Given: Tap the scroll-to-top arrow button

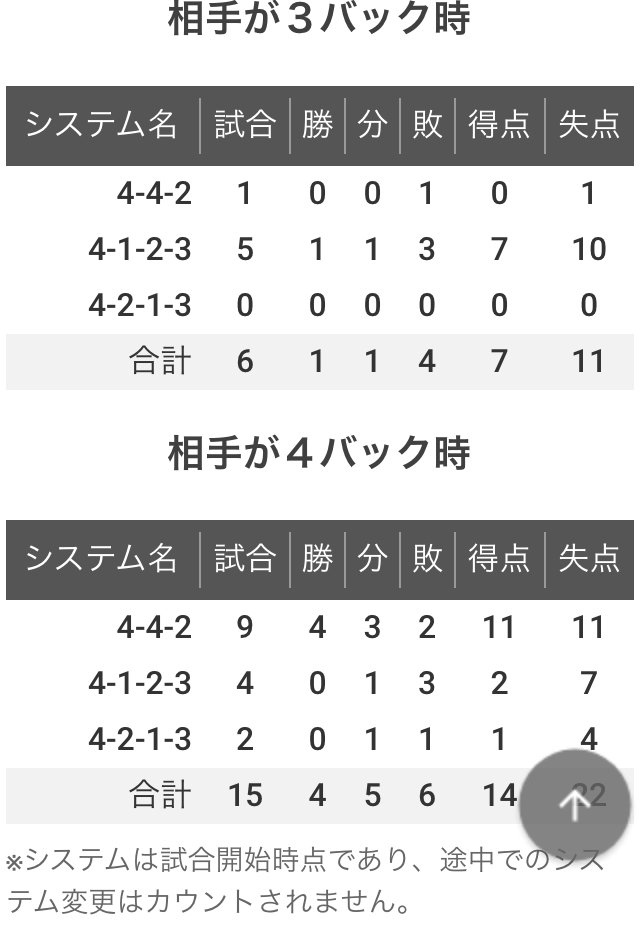Looking at the screenshot, I should click(x=574, y=805).
